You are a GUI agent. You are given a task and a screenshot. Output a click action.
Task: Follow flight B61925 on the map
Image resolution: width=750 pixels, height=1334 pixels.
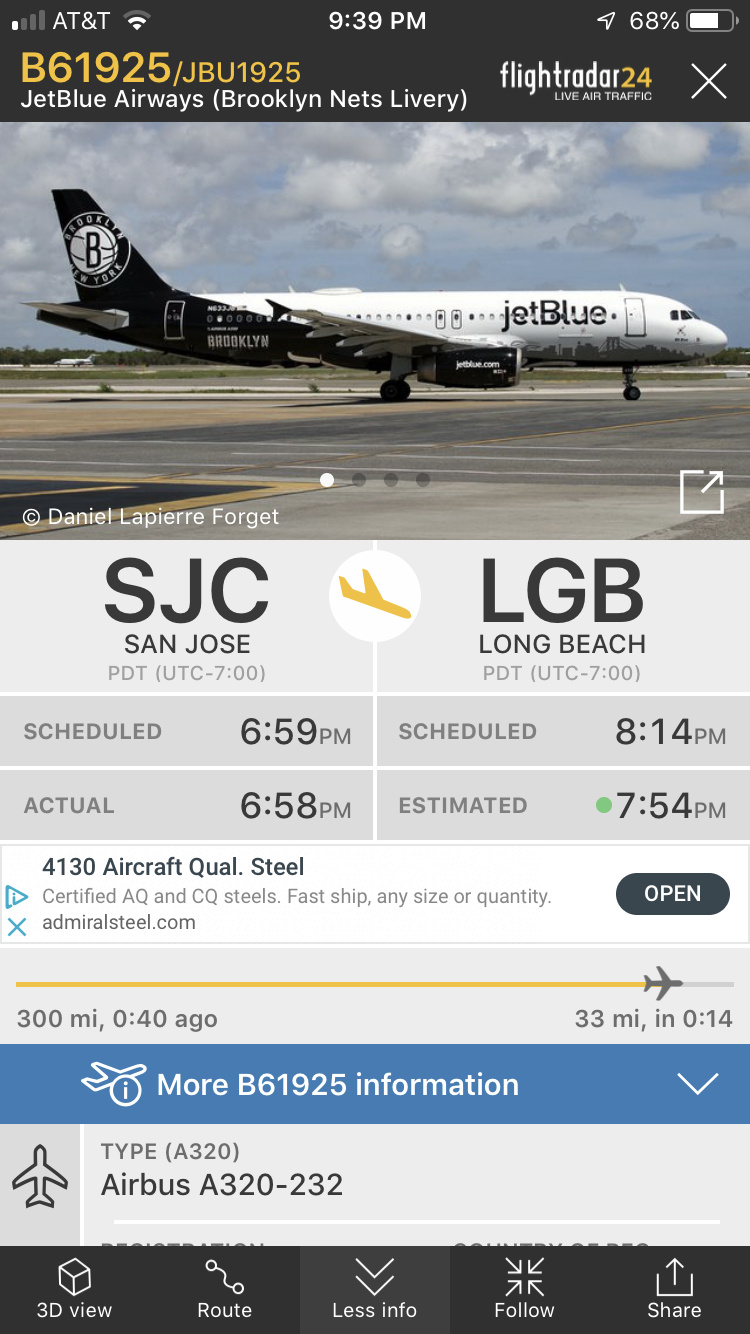click(524, 1289)
